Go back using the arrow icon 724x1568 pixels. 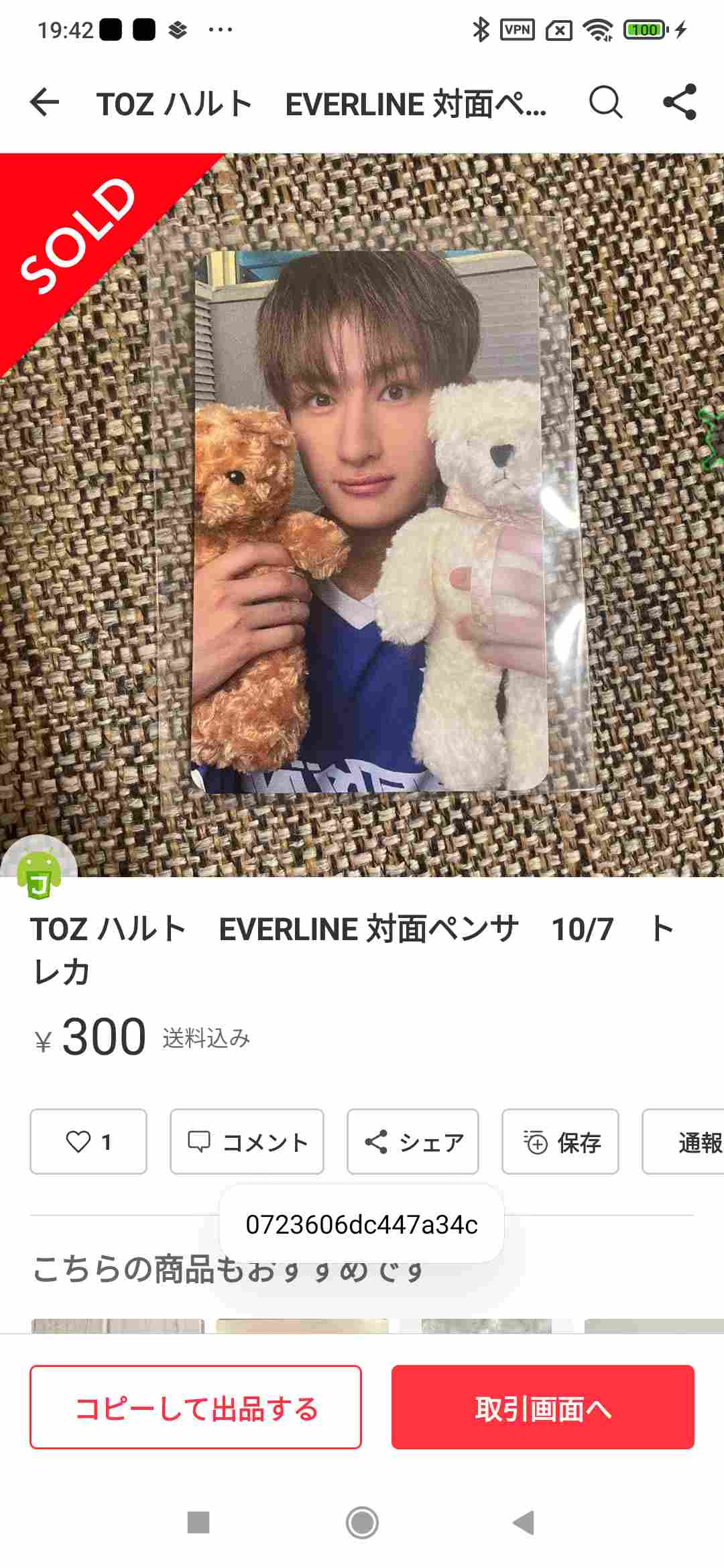click(45, 103)
